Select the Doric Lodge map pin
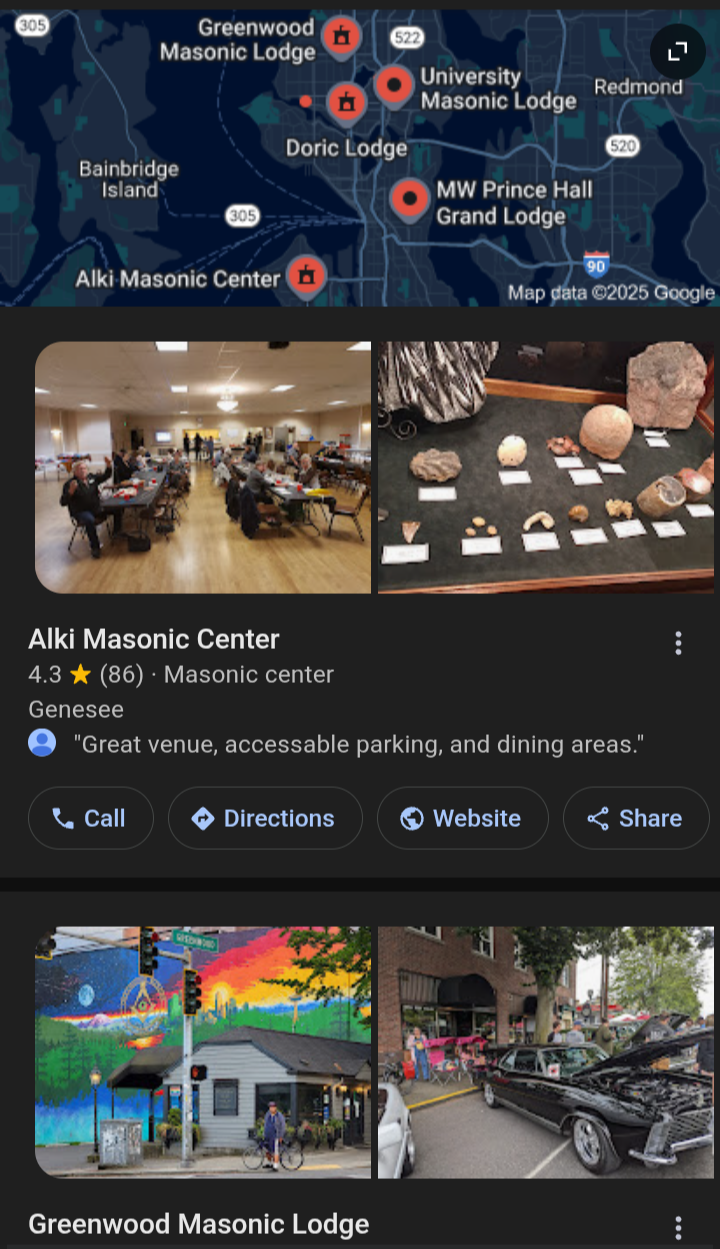Image resolution: width=720 pixels, height=1249 pixels. tap(347, 101)
